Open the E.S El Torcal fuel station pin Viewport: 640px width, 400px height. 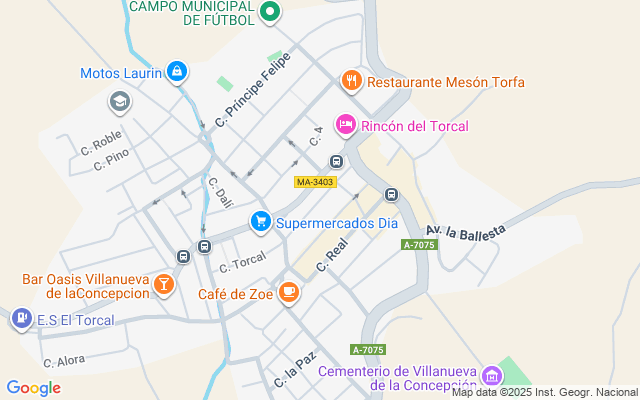(20, 319)
